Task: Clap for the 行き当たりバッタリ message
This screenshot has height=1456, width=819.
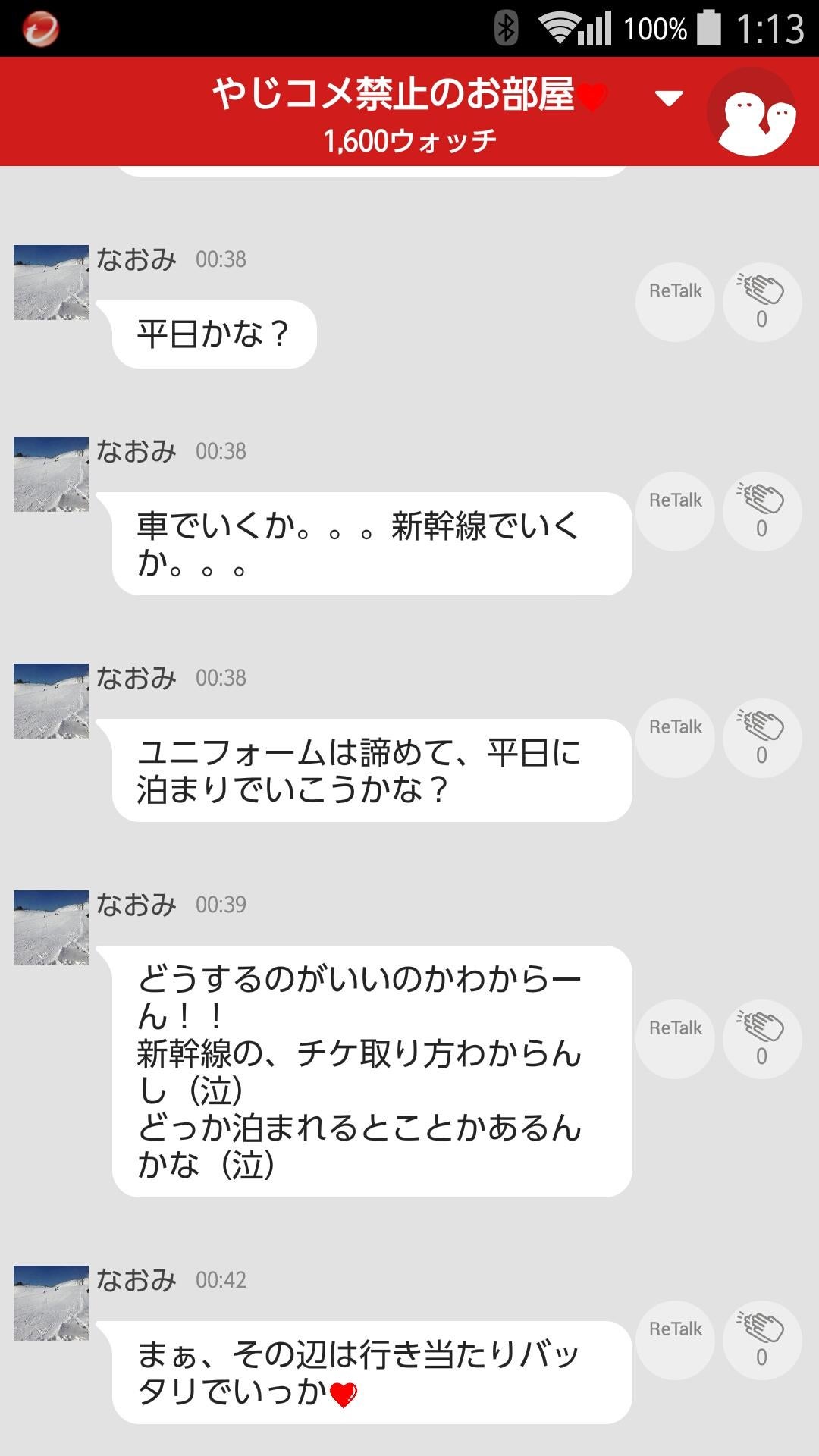Action: coord(761,1337)
